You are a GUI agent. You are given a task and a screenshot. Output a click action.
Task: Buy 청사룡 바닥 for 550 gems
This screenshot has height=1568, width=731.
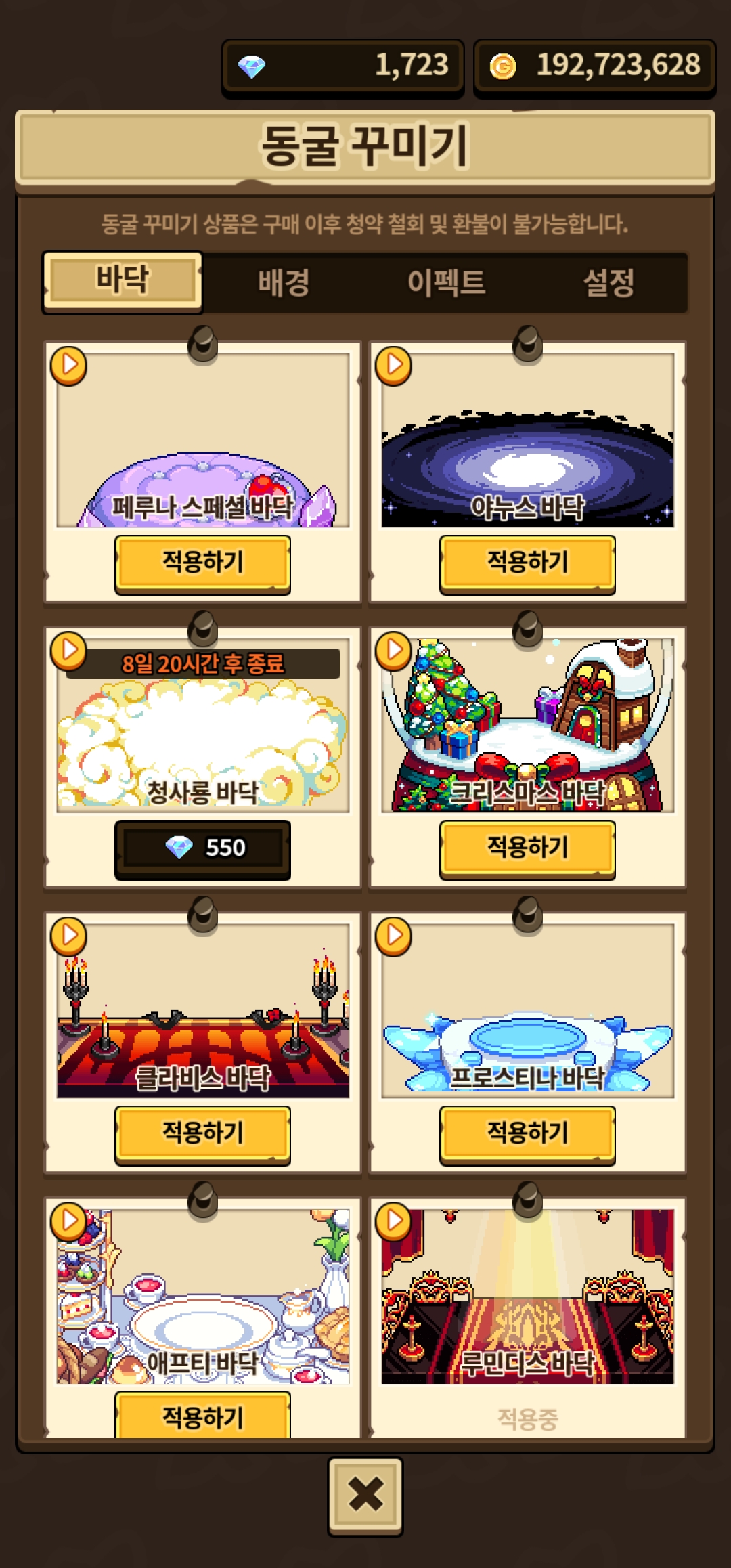pyautogui.click(x=202, y=848)
